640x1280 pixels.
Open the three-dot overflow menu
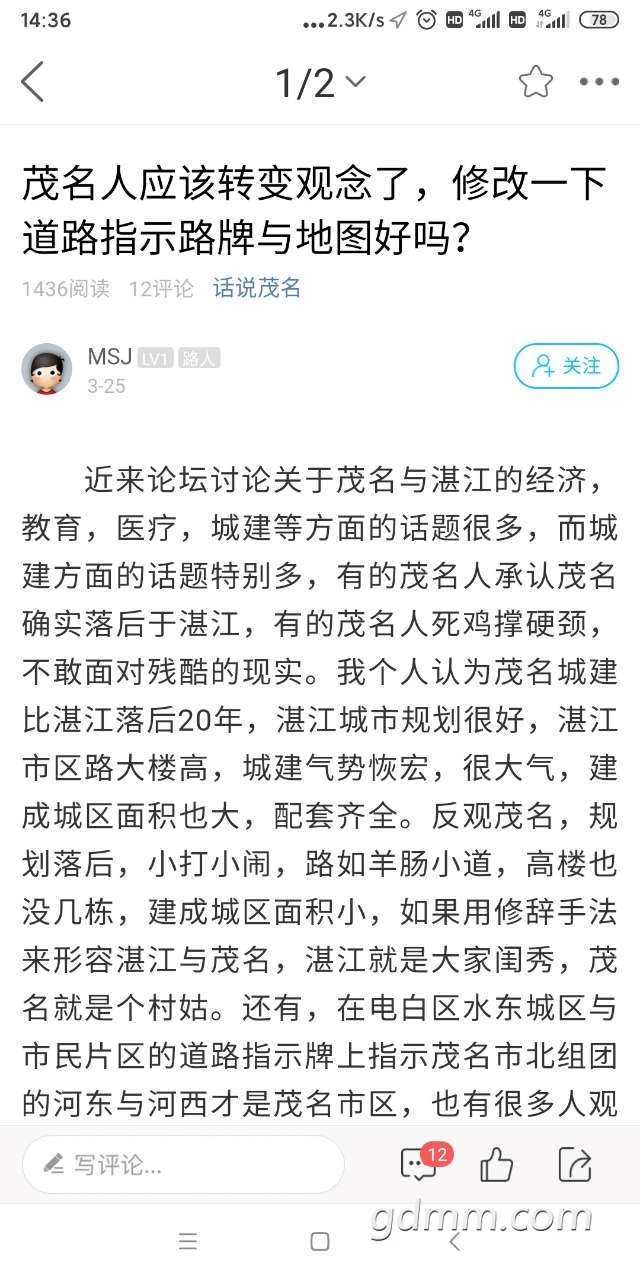(599, 82)
